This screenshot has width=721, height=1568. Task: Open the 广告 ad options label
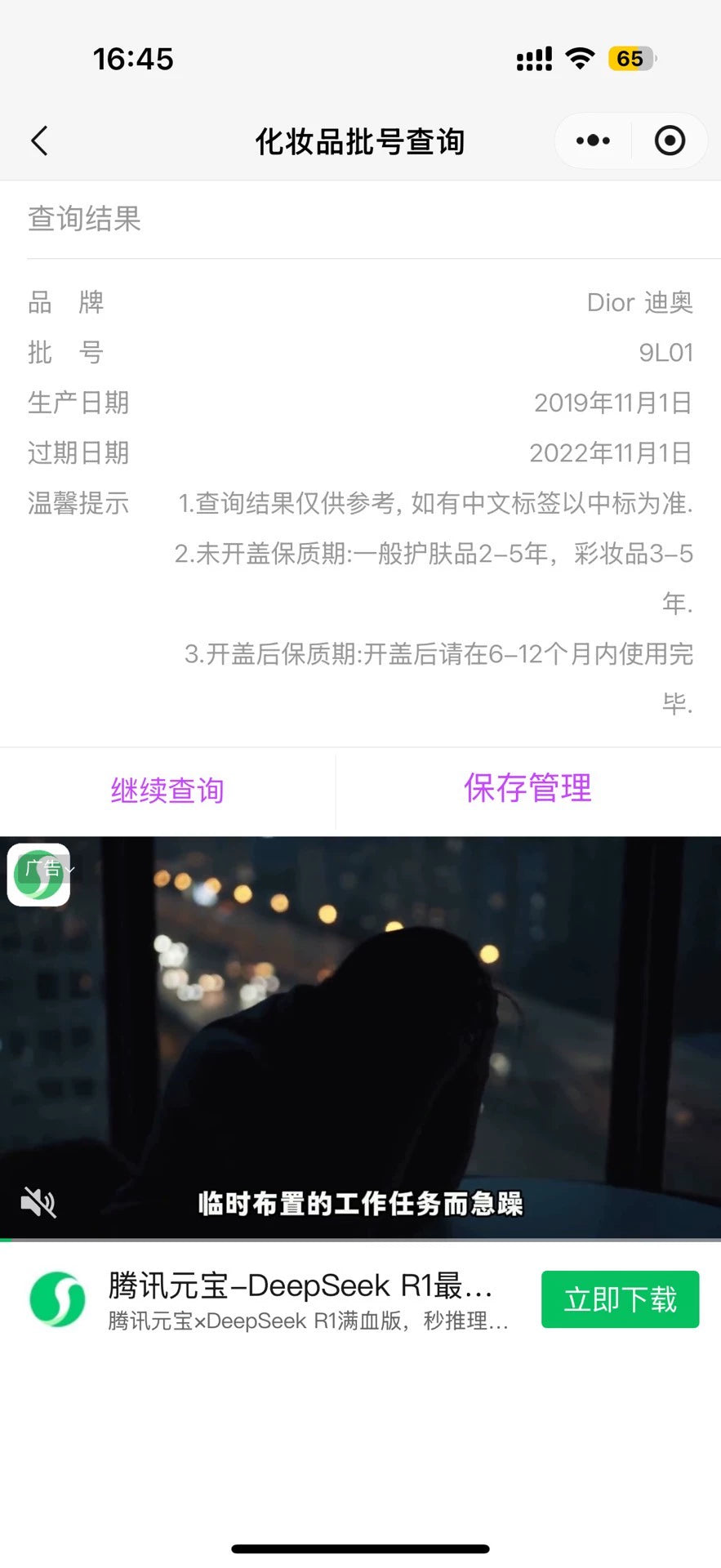(x=47, y=869)
